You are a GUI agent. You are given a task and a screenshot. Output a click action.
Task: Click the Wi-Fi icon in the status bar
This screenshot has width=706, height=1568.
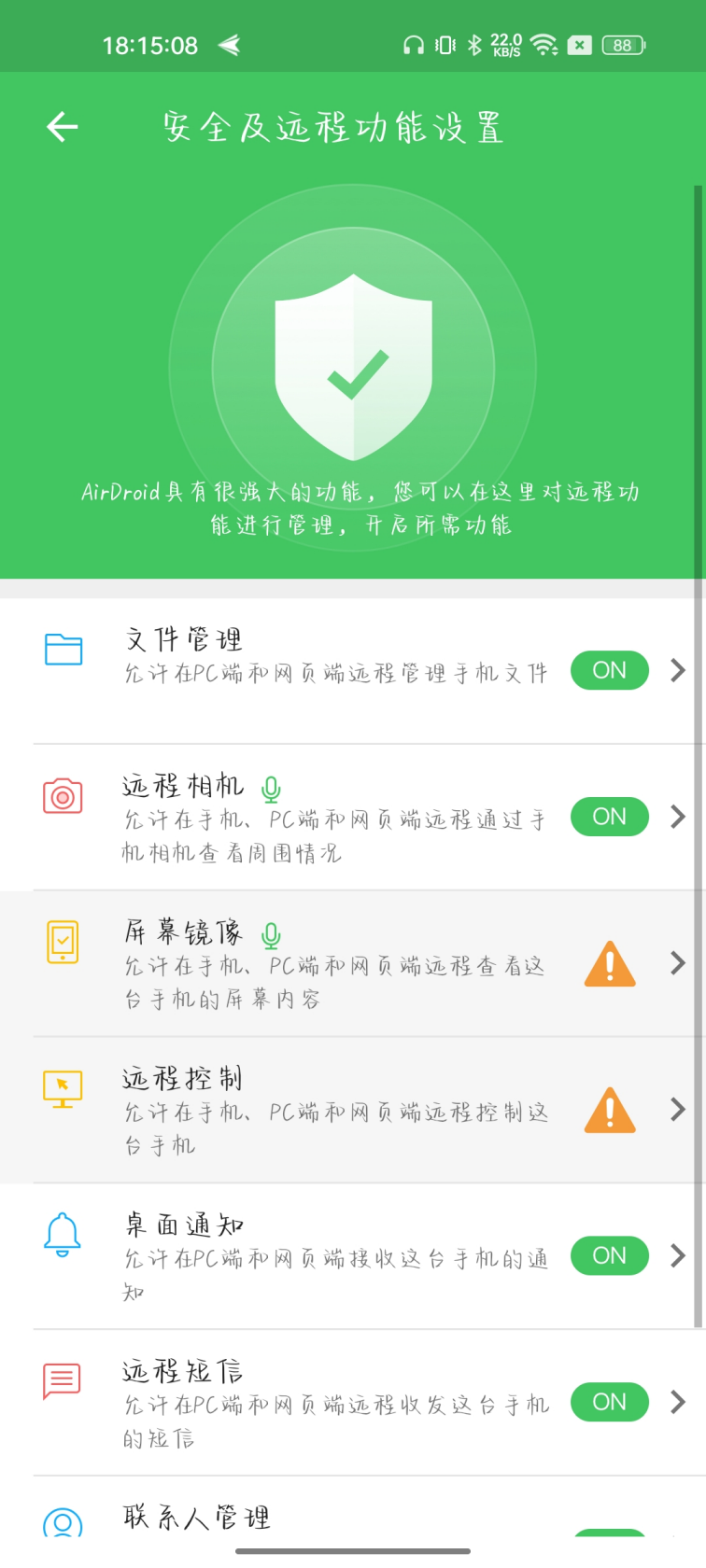coord(540,43)
